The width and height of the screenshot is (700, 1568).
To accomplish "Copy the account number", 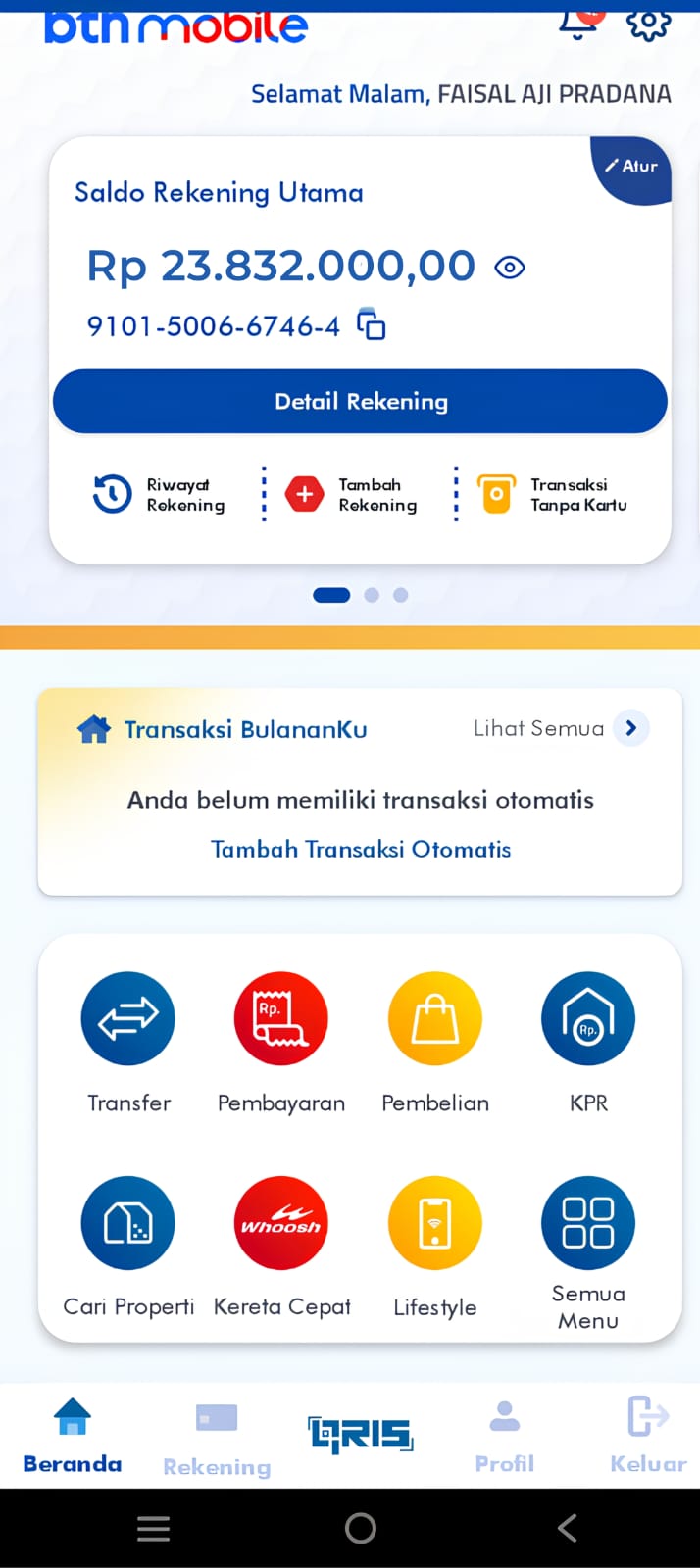I will click(371, 324).
